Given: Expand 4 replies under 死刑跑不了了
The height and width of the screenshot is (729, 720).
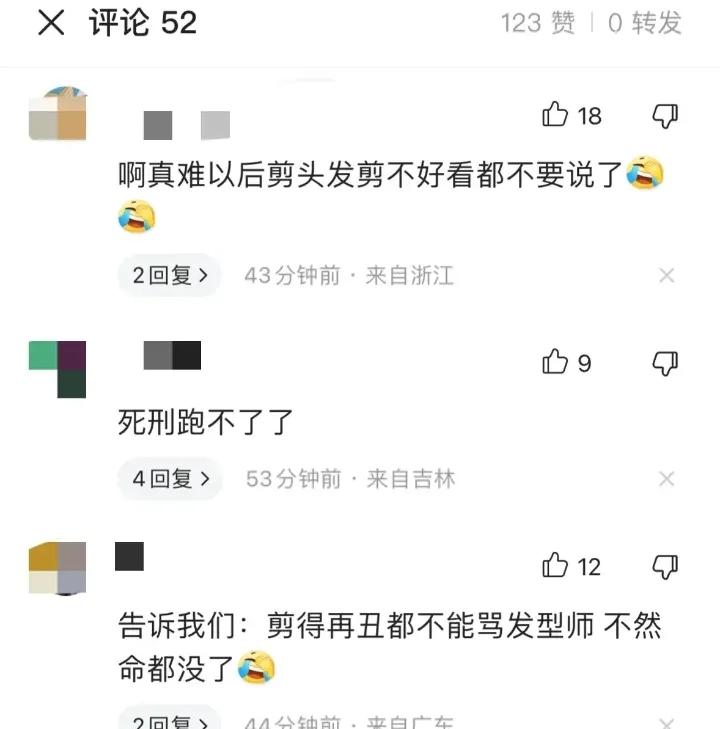Looking at the screenshot, I should 170,479.
